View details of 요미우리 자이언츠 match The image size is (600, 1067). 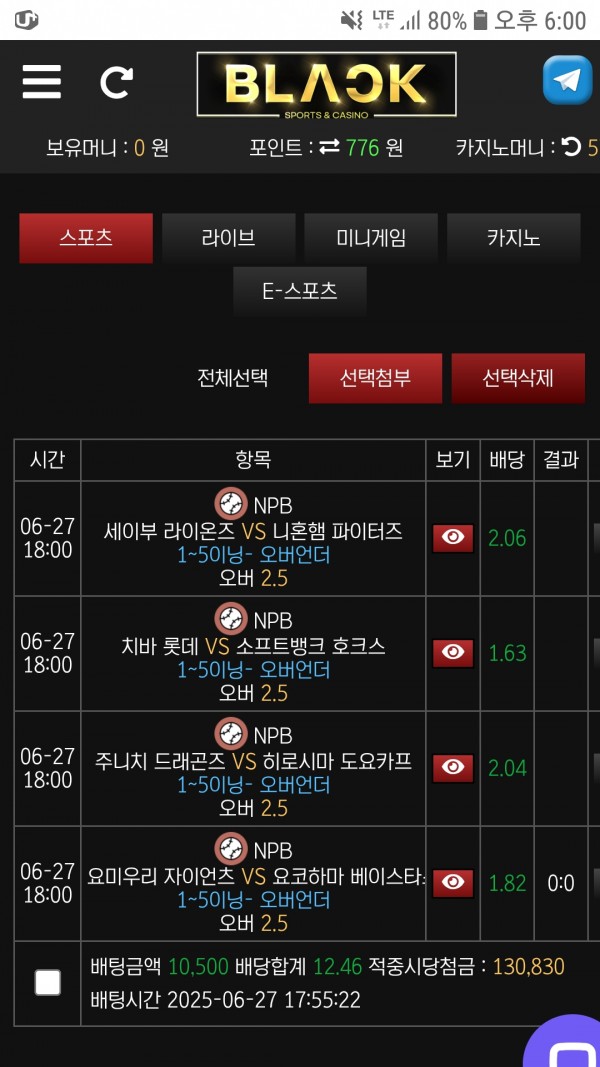453,883
